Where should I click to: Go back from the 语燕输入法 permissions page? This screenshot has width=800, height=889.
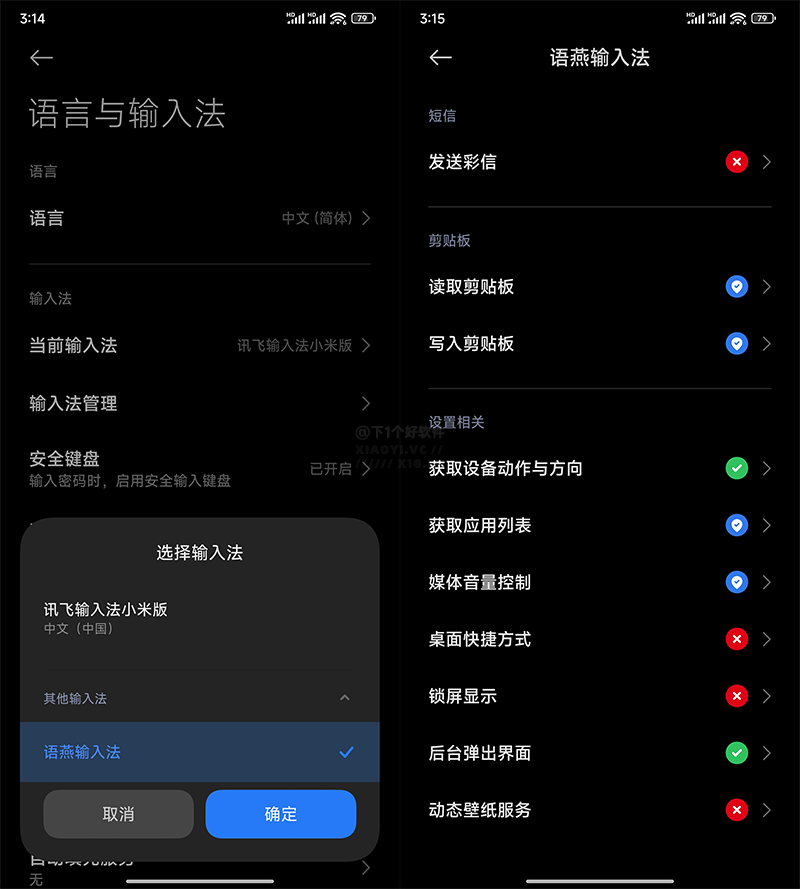click(440, 58)
